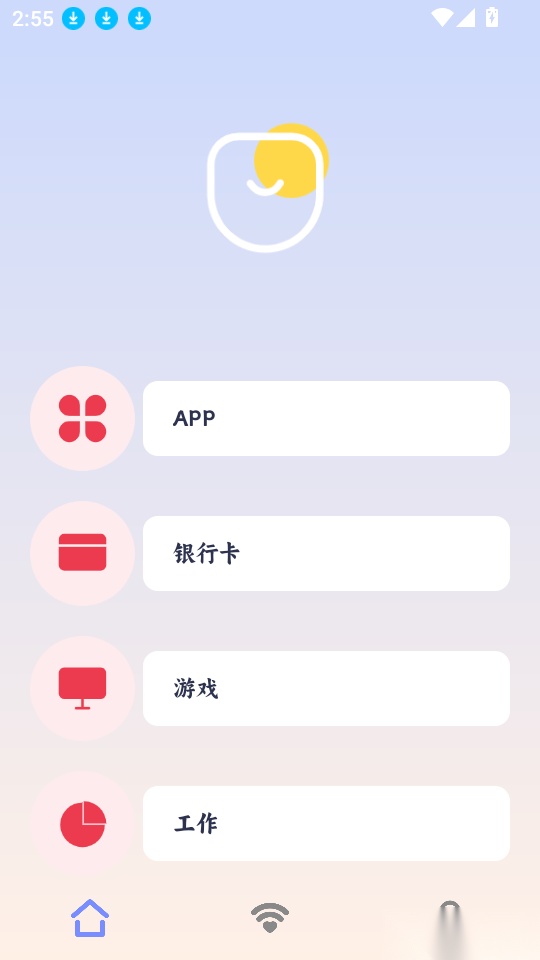Image resolution: width=540 pixels, height=960 pixels.
Task: Tap the four-leaf icon beside APP
Action: point(83,418)
